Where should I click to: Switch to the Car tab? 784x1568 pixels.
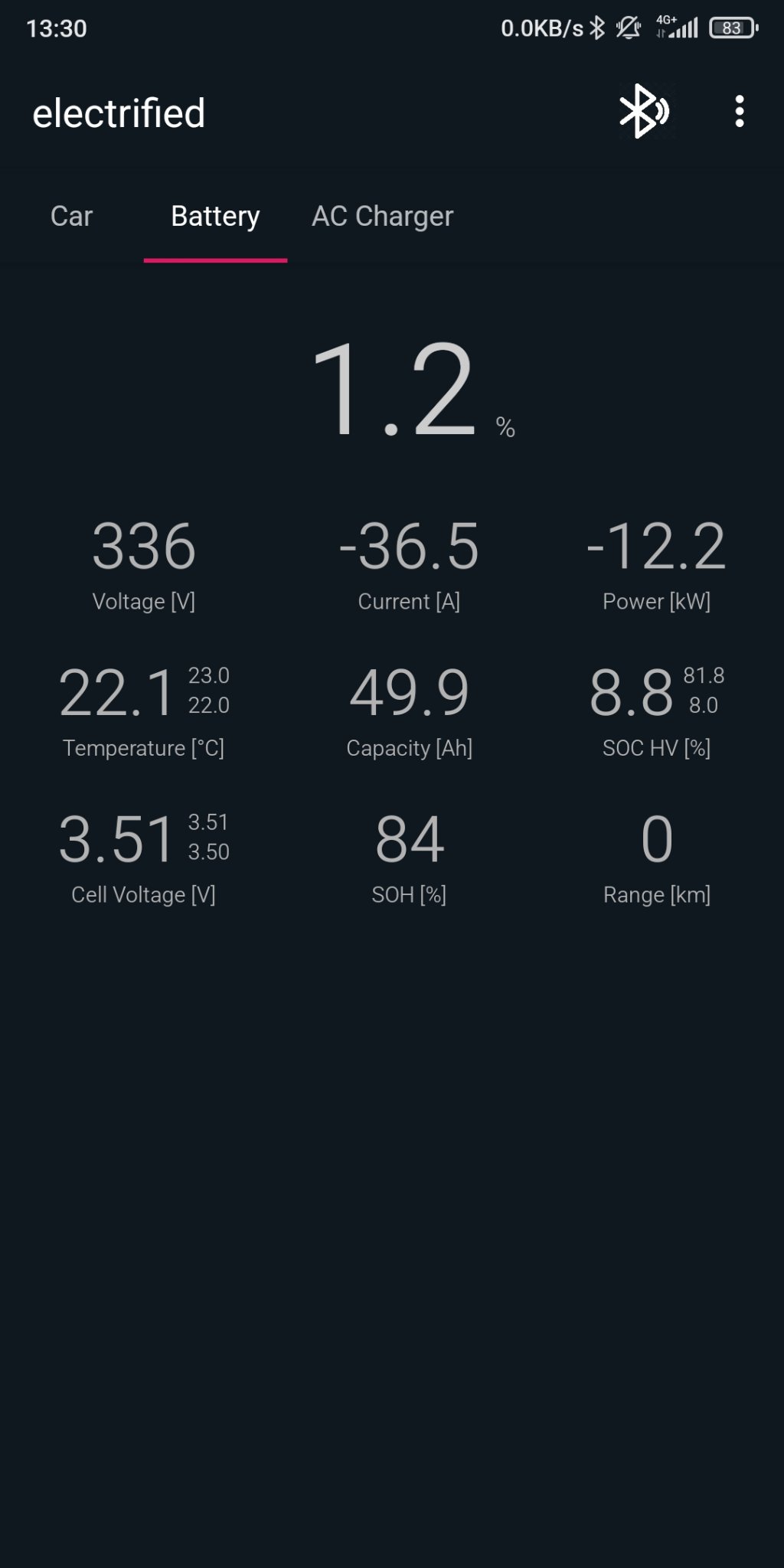71,217
